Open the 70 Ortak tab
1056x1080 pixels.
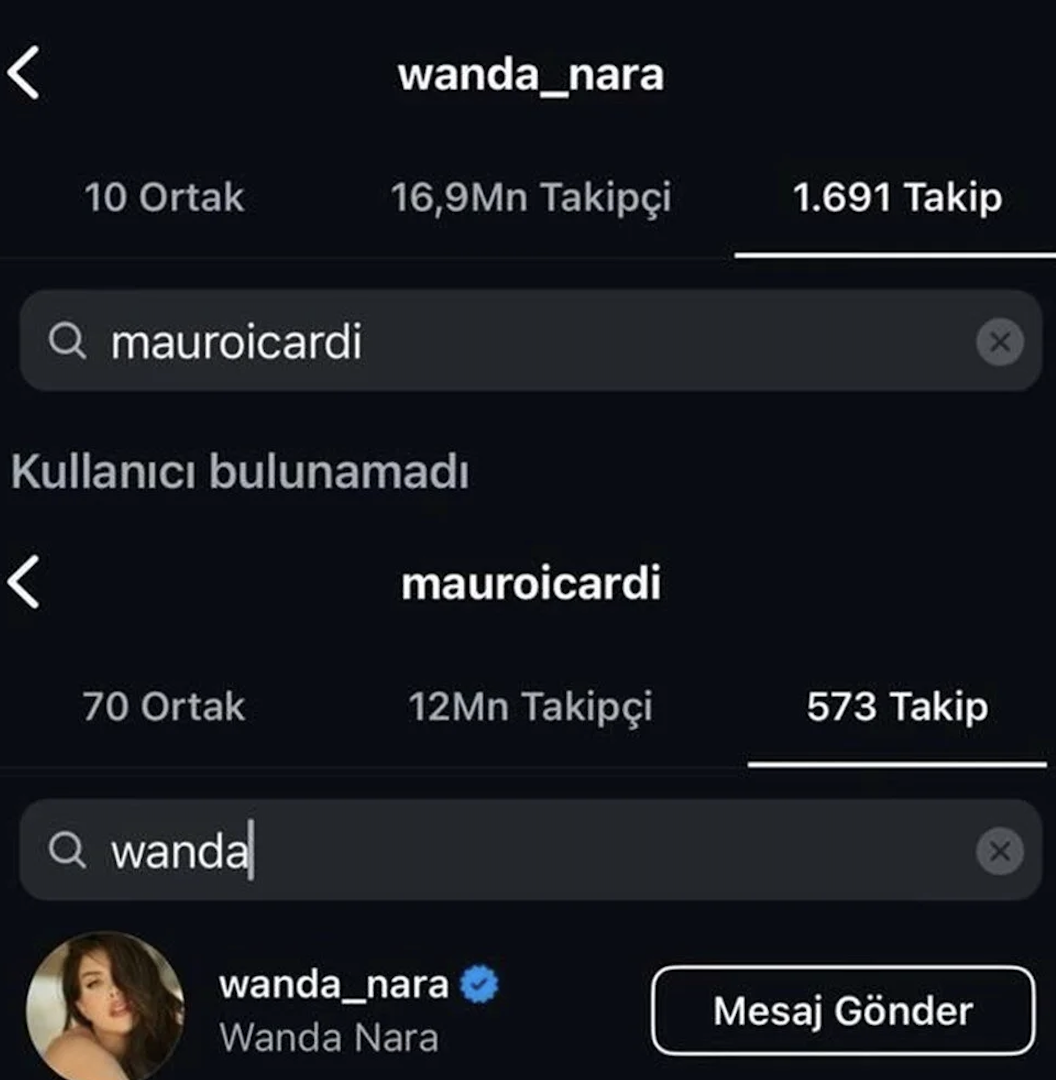tap(163, 707)
